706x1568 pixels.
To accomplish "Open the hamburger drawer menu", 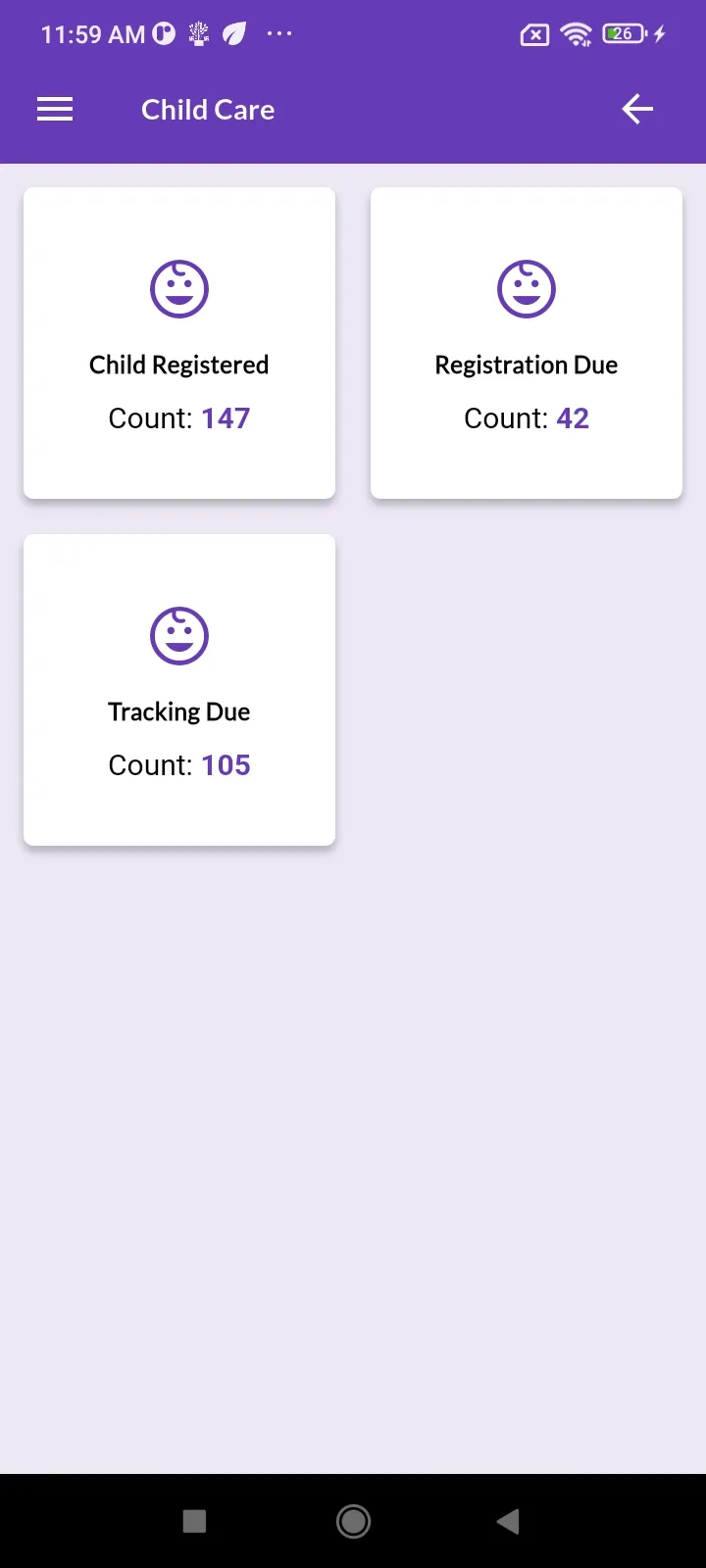I will pyautogui.click(x=55, y=110).
